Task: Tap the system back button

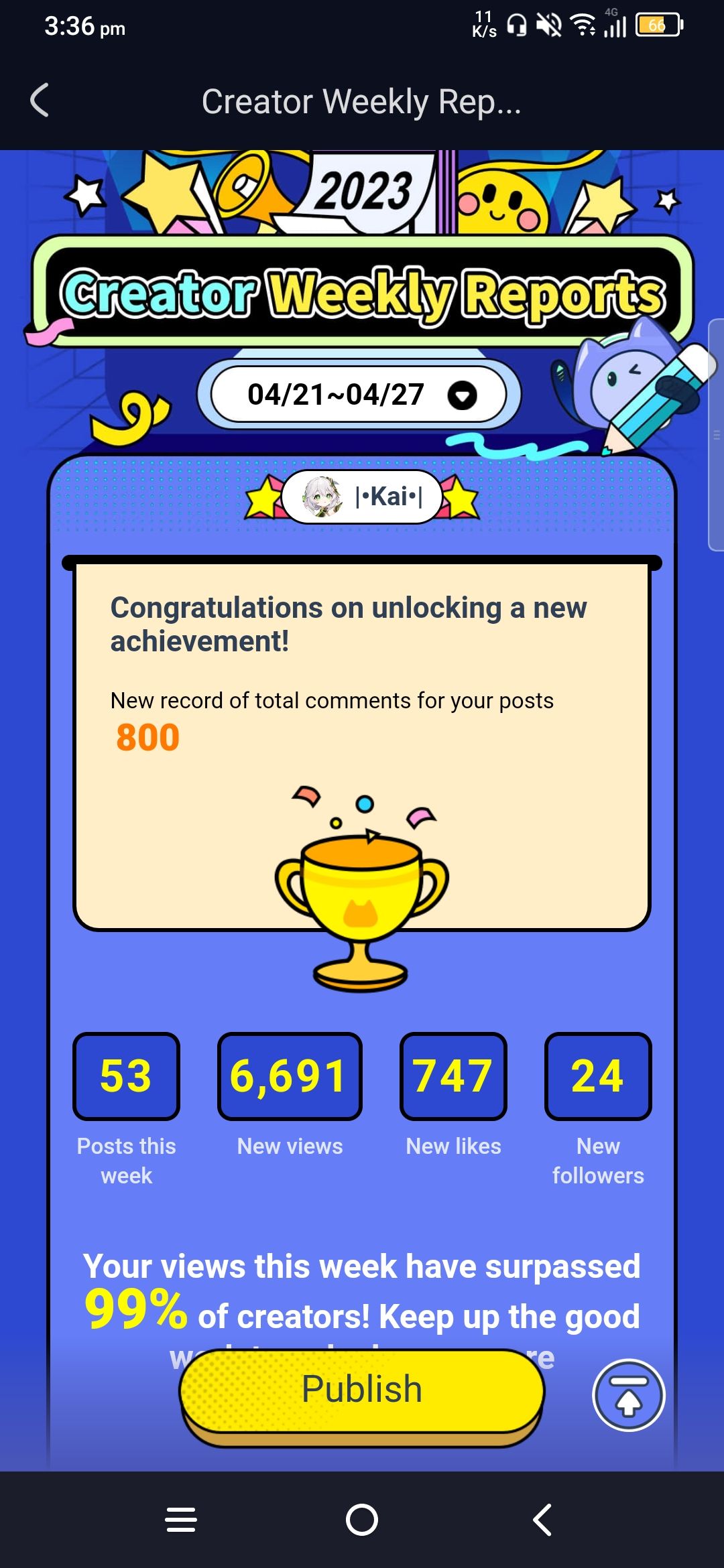Action: point(542,1520)
